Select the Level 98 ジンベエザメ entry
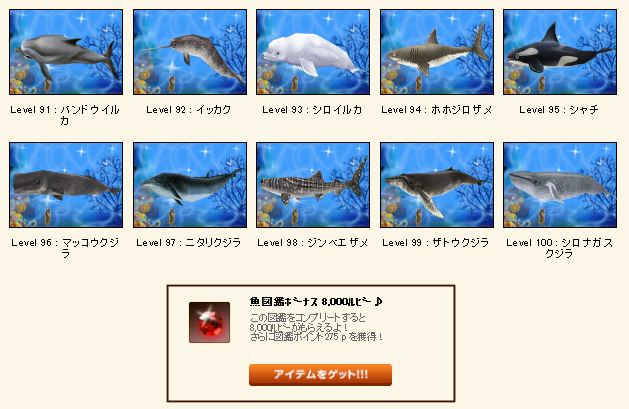The height and width of the screenshot is (409, 629). (x=313, y=185)
